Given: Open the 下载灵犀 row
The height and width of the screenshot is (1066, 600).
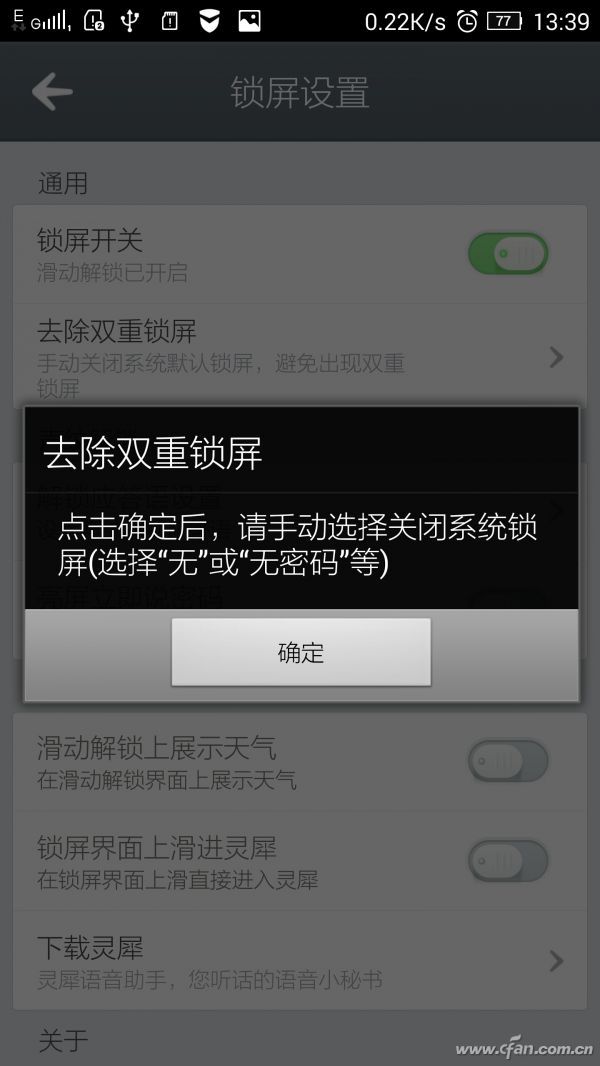Looking at the screenshot, I should (300, 960).
